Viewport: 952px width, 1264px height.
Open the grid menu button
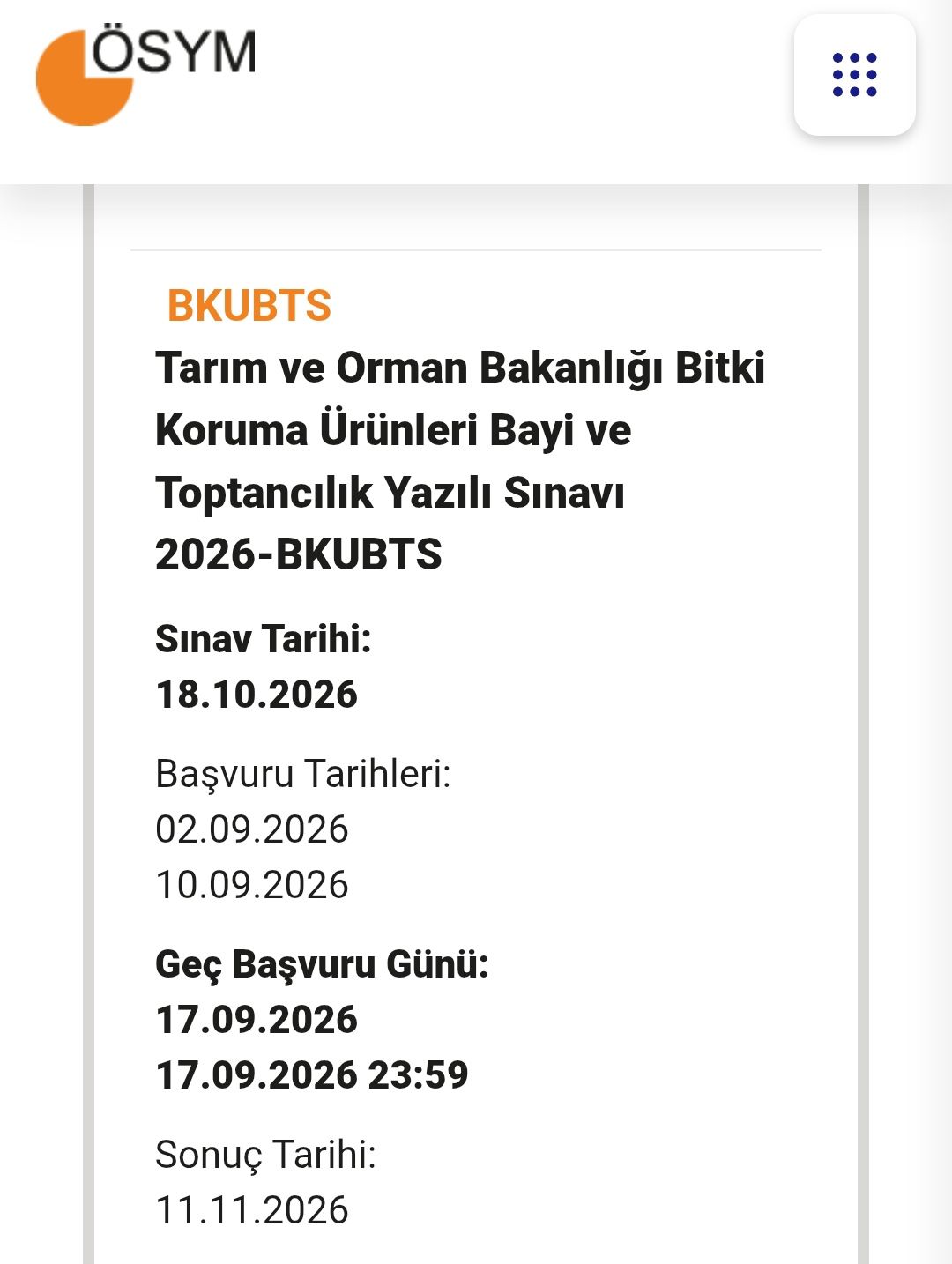[x=854, y=75]
